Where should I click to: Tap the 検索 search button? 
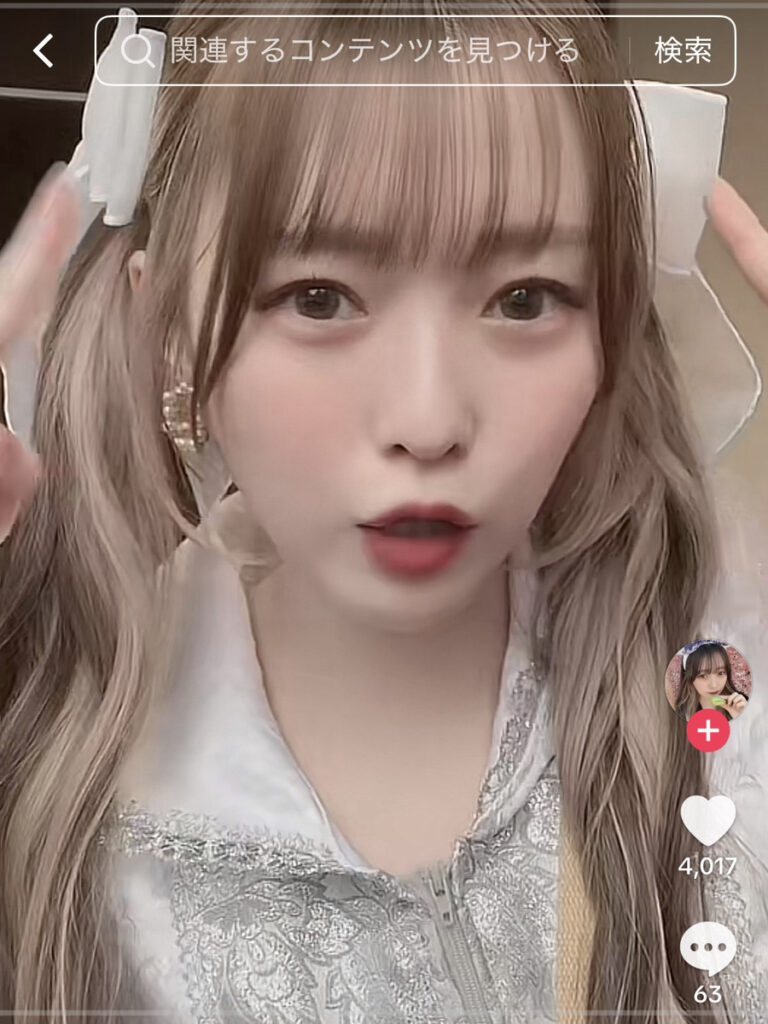coord(683,50)
